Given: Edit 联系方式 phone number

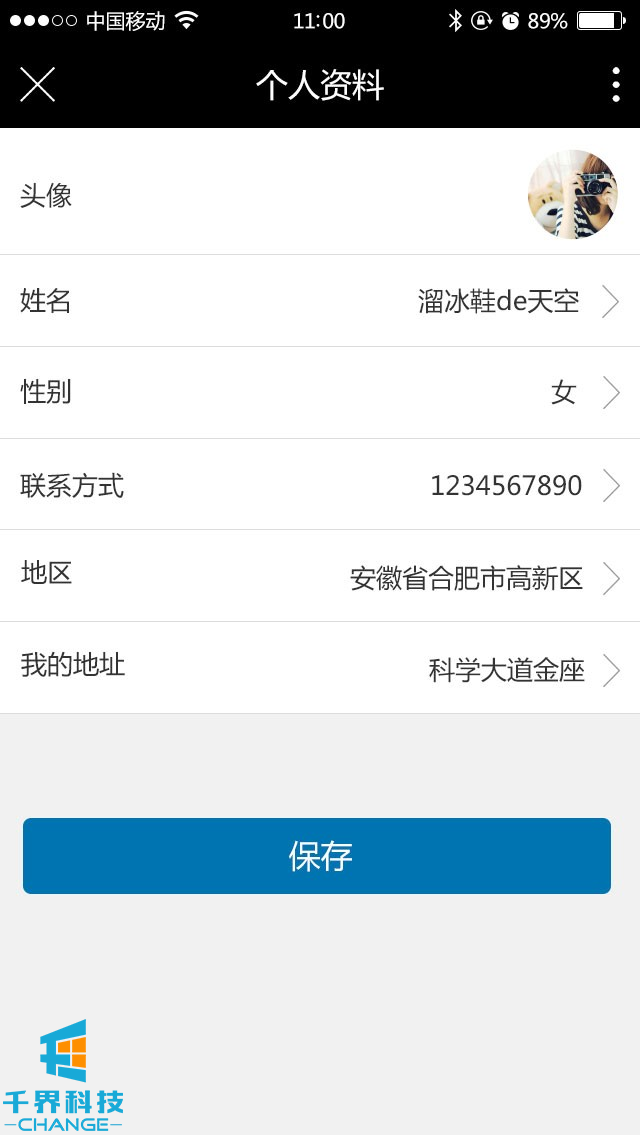Looking at the screenshot, I should coord(320,485).
